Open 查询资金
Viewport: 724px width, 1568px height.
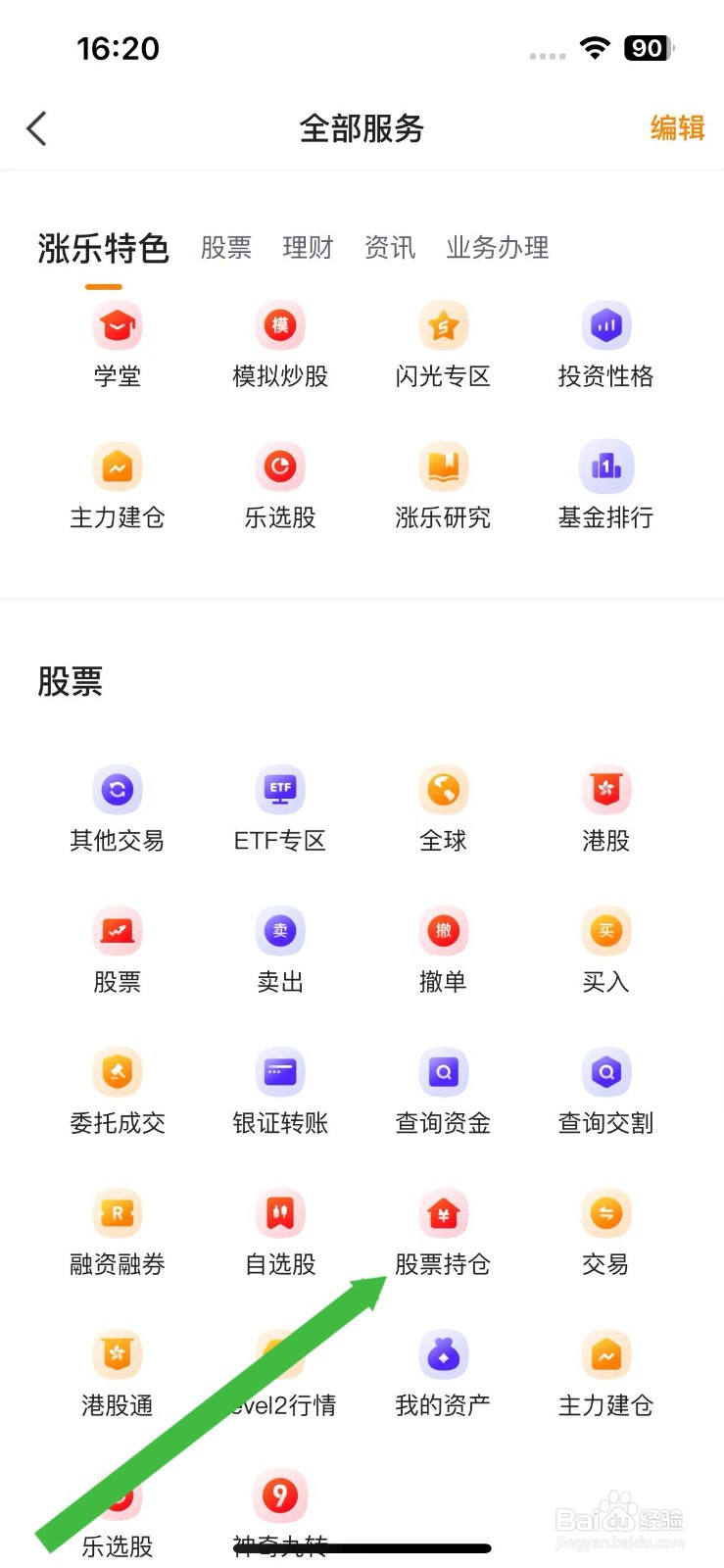[x=443, y=1091]
